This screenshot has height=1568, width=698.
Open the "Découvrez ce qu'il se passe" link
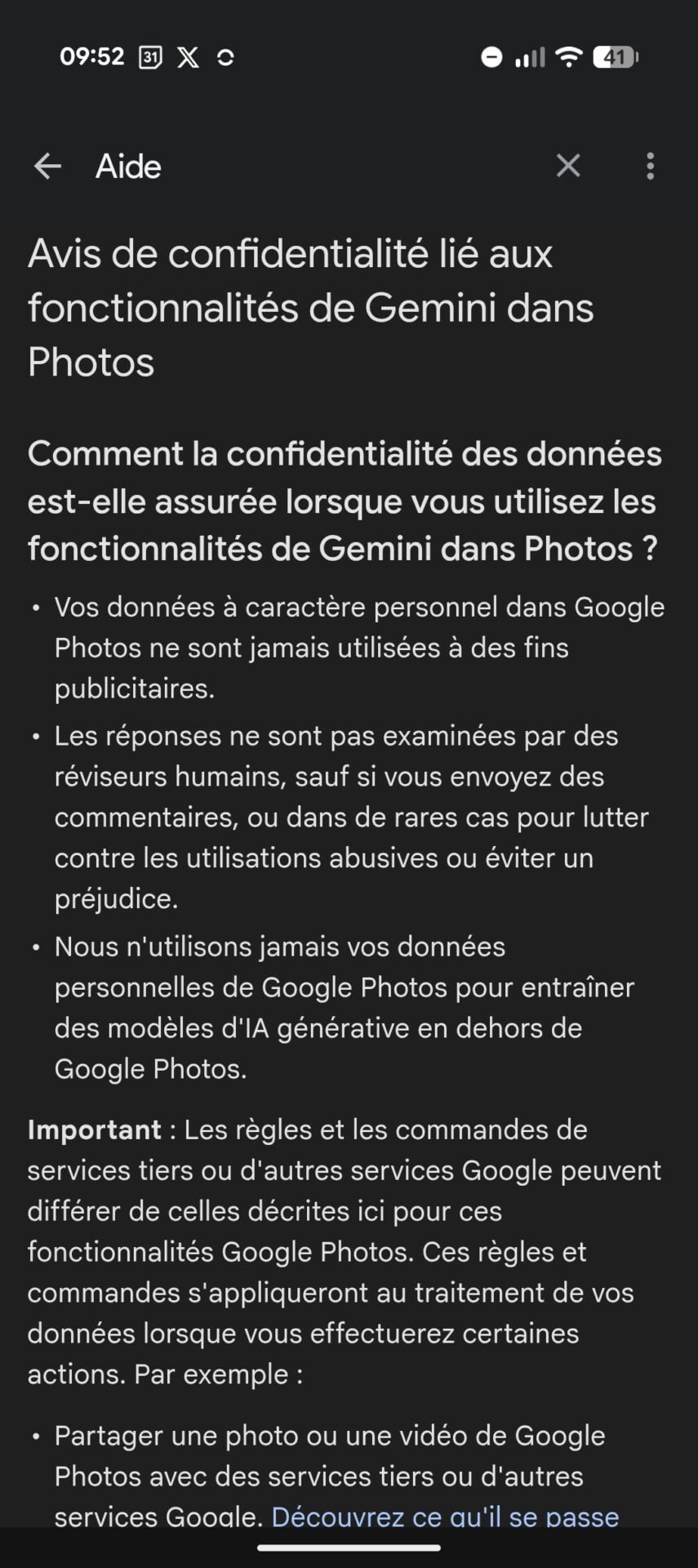(445, 1517)
